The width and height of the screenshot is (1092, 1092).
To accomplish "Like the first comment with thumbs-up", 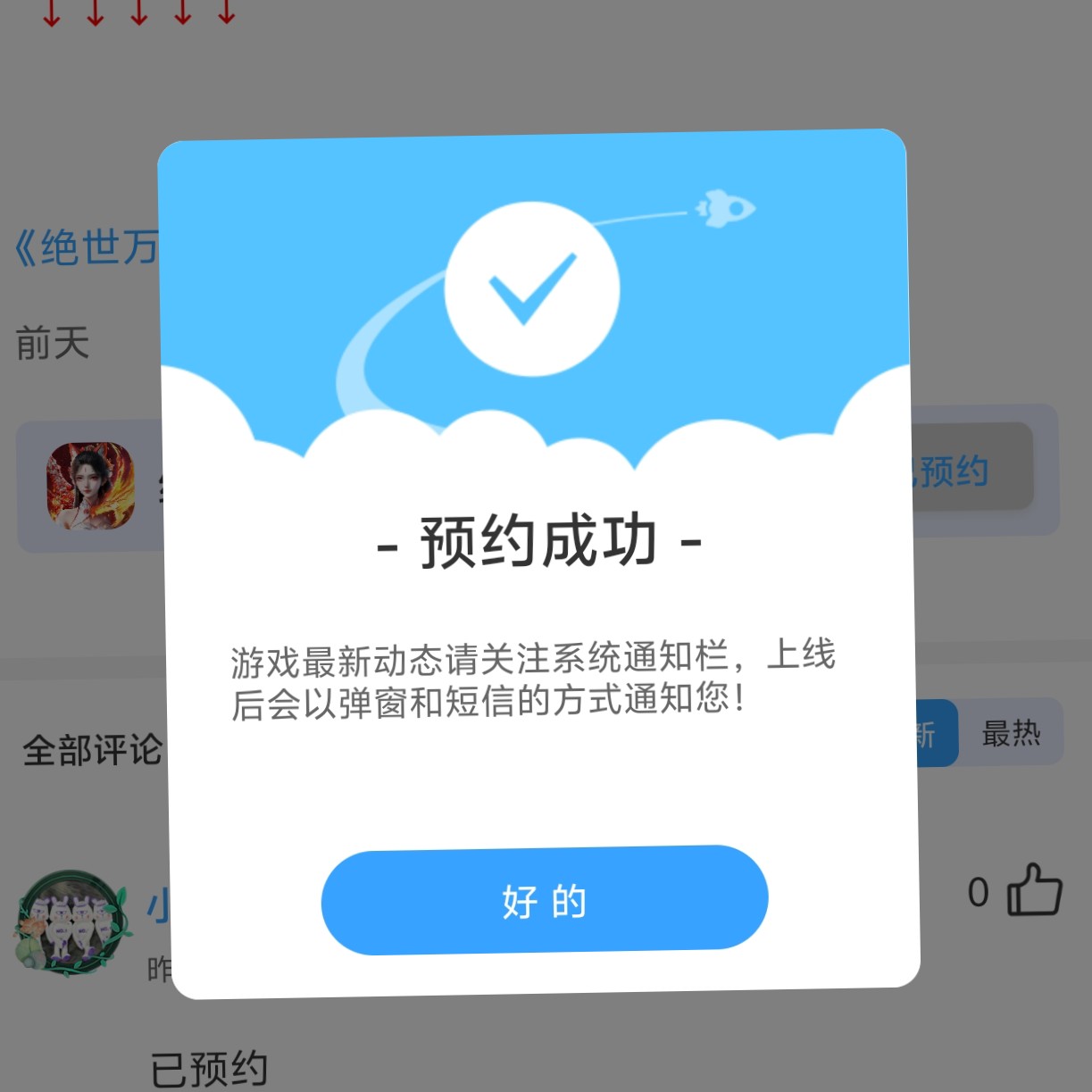I will pyautogui.click(x=1034, y=889).
